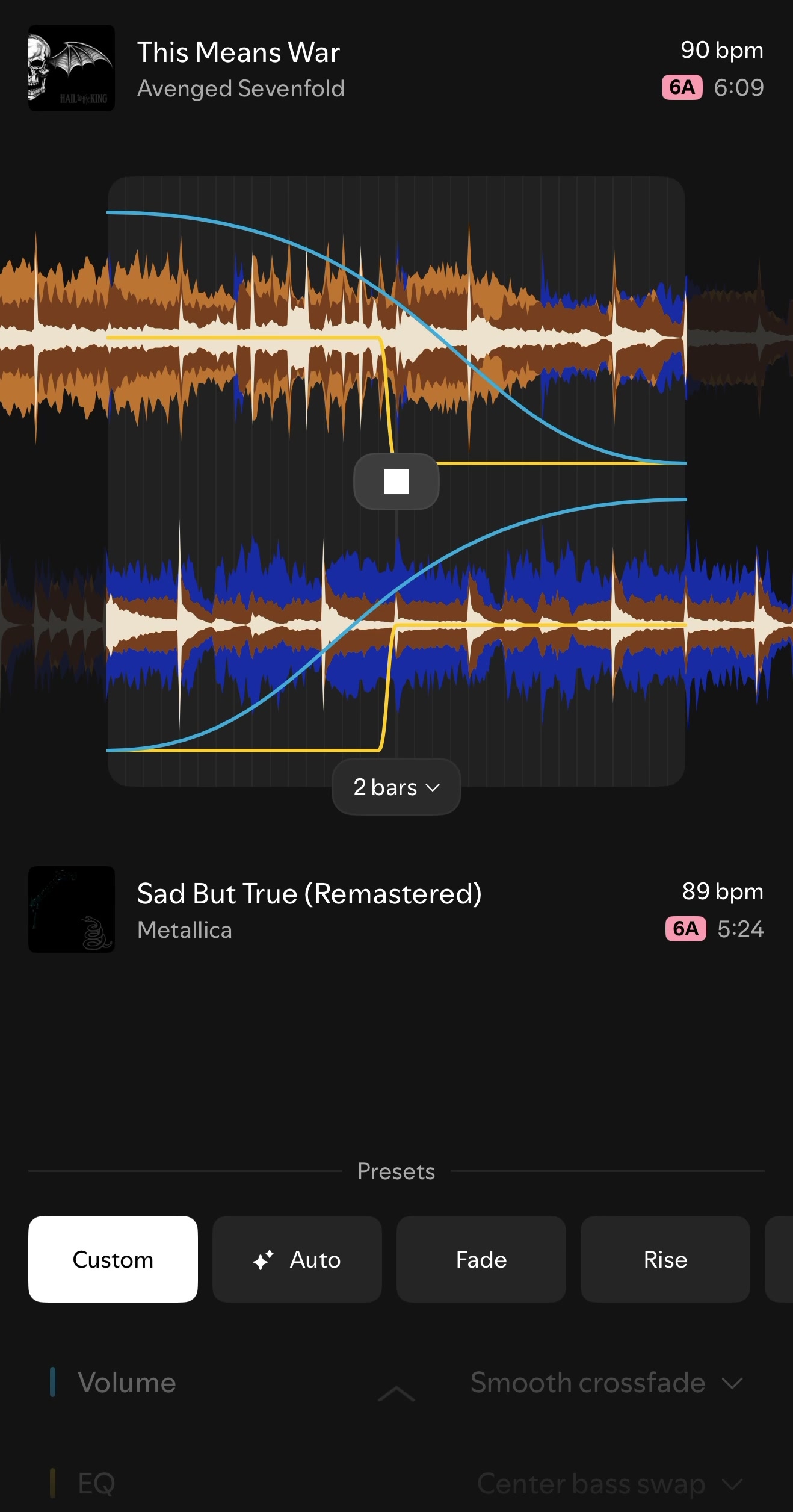Open the Smooth crossfade volume dropdown

606,1383
